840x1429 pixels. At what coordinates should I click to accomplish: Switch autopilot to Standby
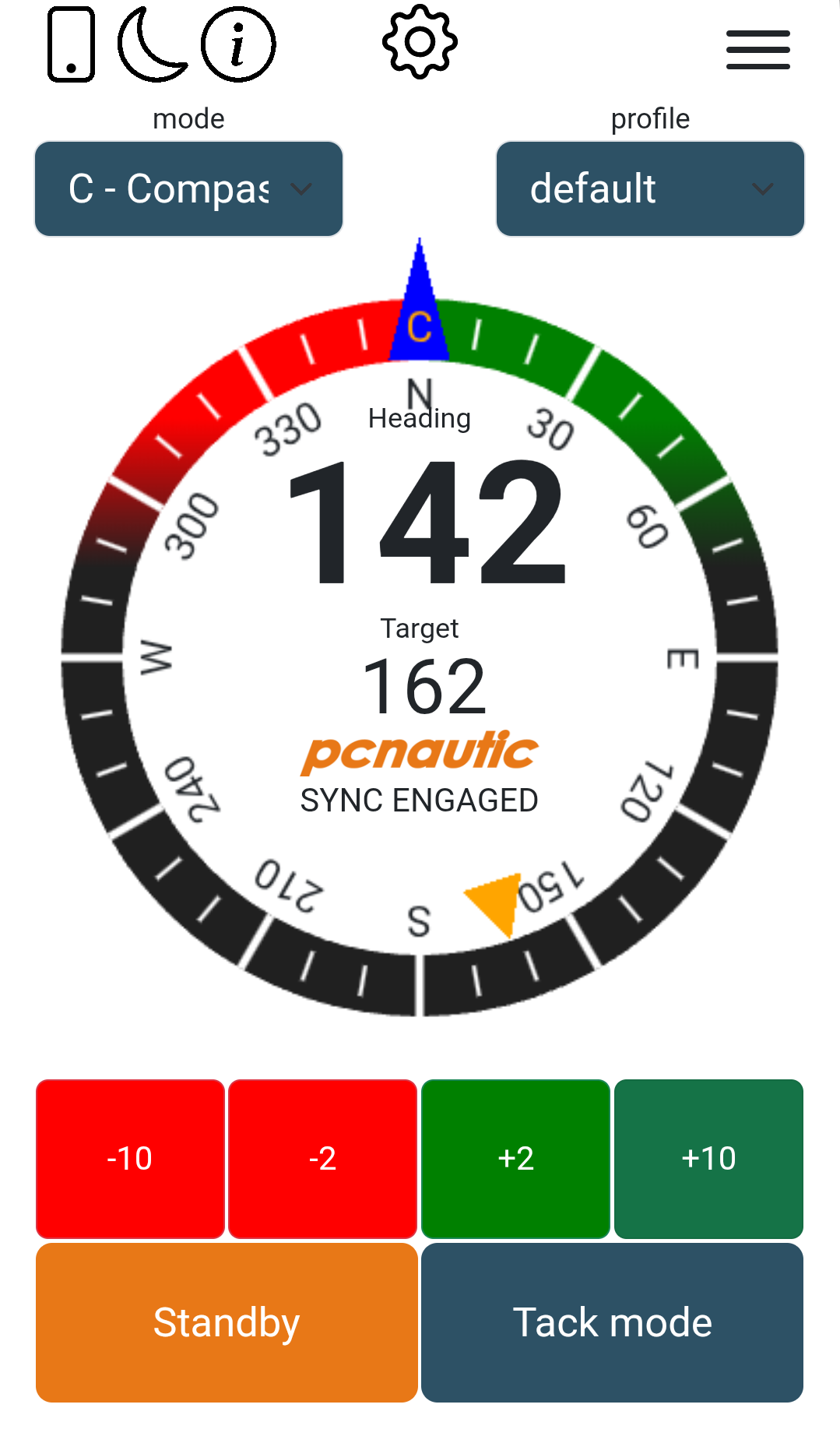click(227, 1322)
